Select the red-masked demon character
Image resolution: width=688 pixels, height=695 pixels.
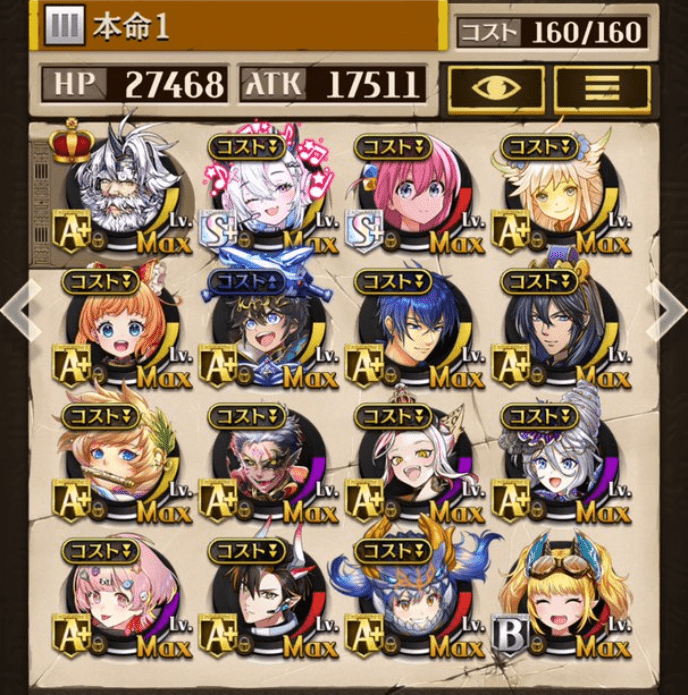pyautogui.click(x=266, y=462)
